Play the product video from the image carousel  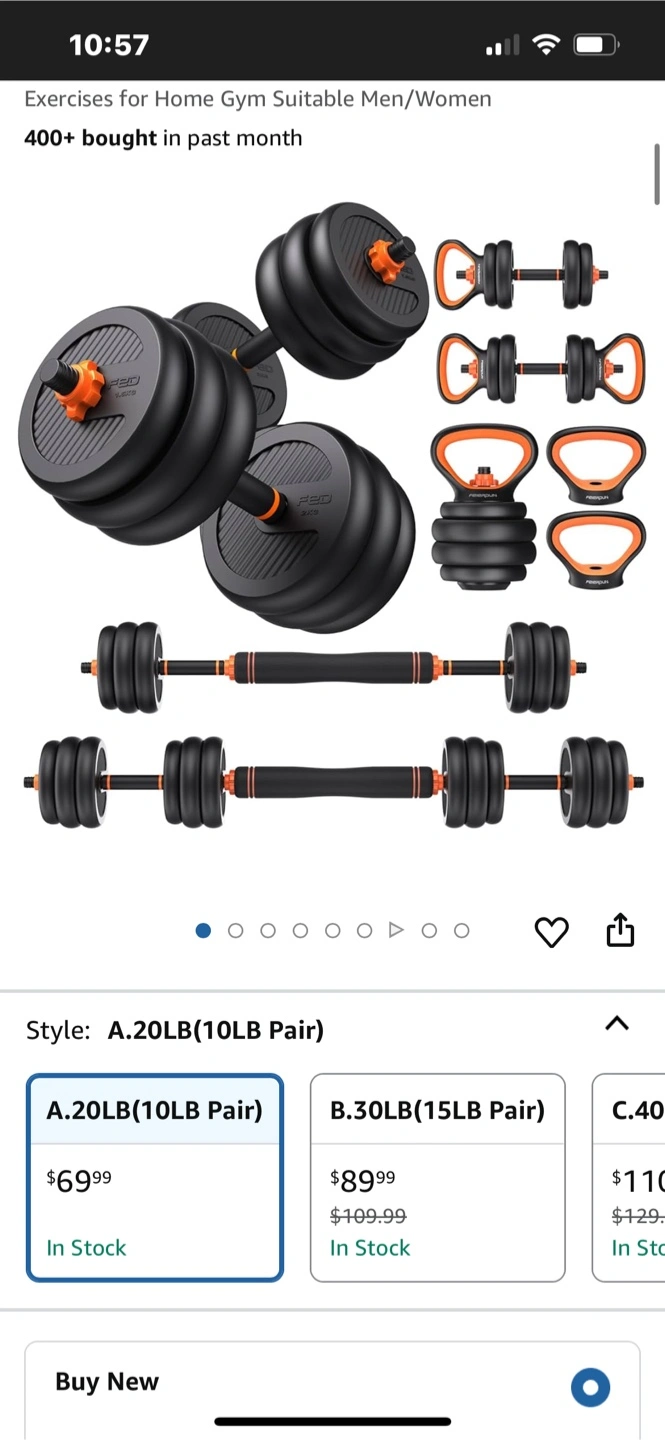click(x=396, y=931)
